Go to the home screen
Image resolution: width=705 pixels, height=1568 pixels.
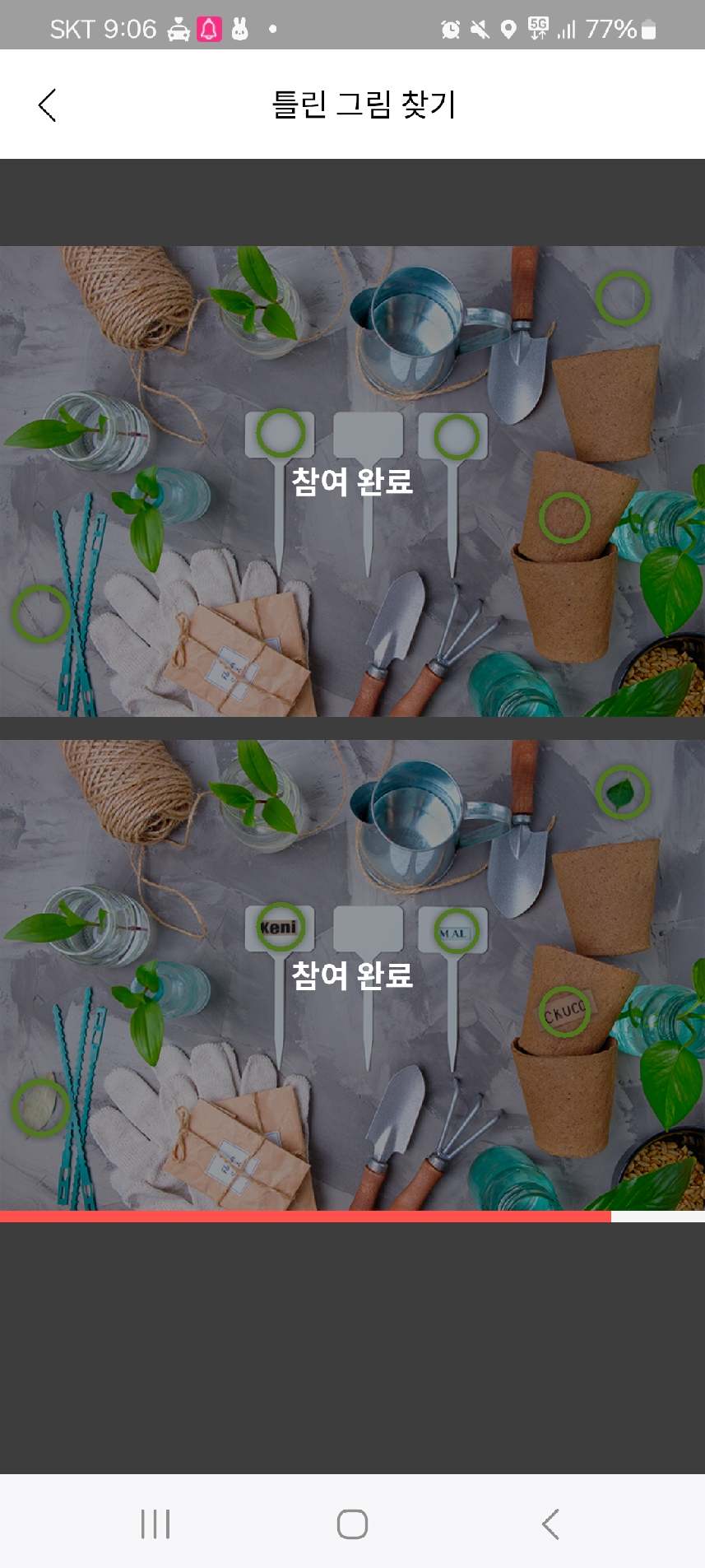pos(352,1524)
